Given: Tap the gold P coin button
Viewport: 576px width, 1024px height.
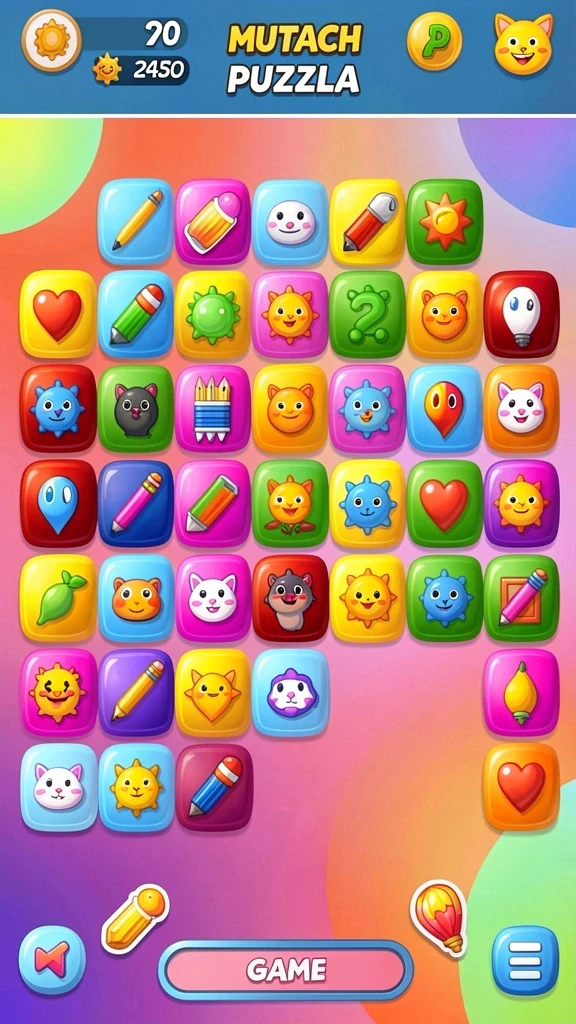Looking at the screenshot, I should click(434, 40).
